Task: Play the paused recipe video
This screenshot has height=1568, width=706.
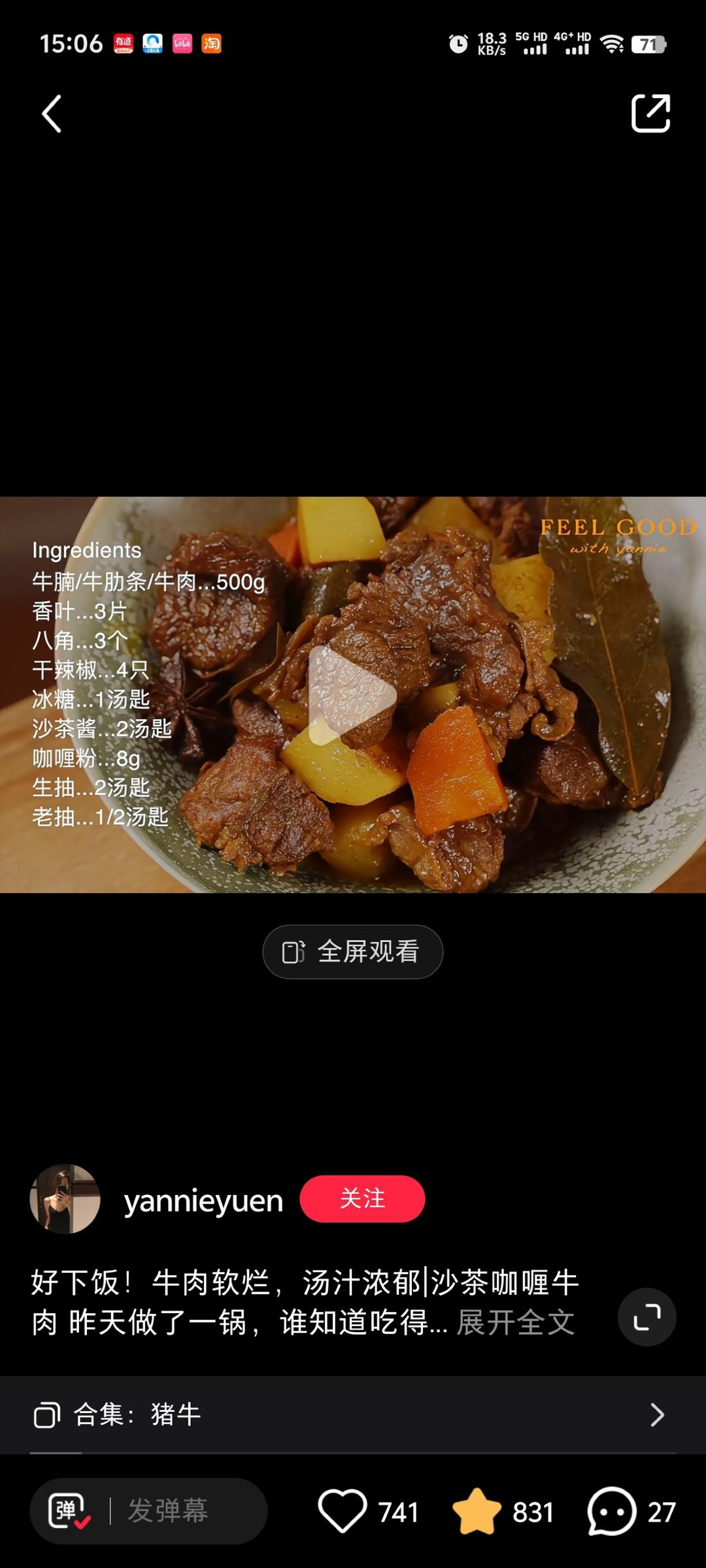Action: pos(352,695)
